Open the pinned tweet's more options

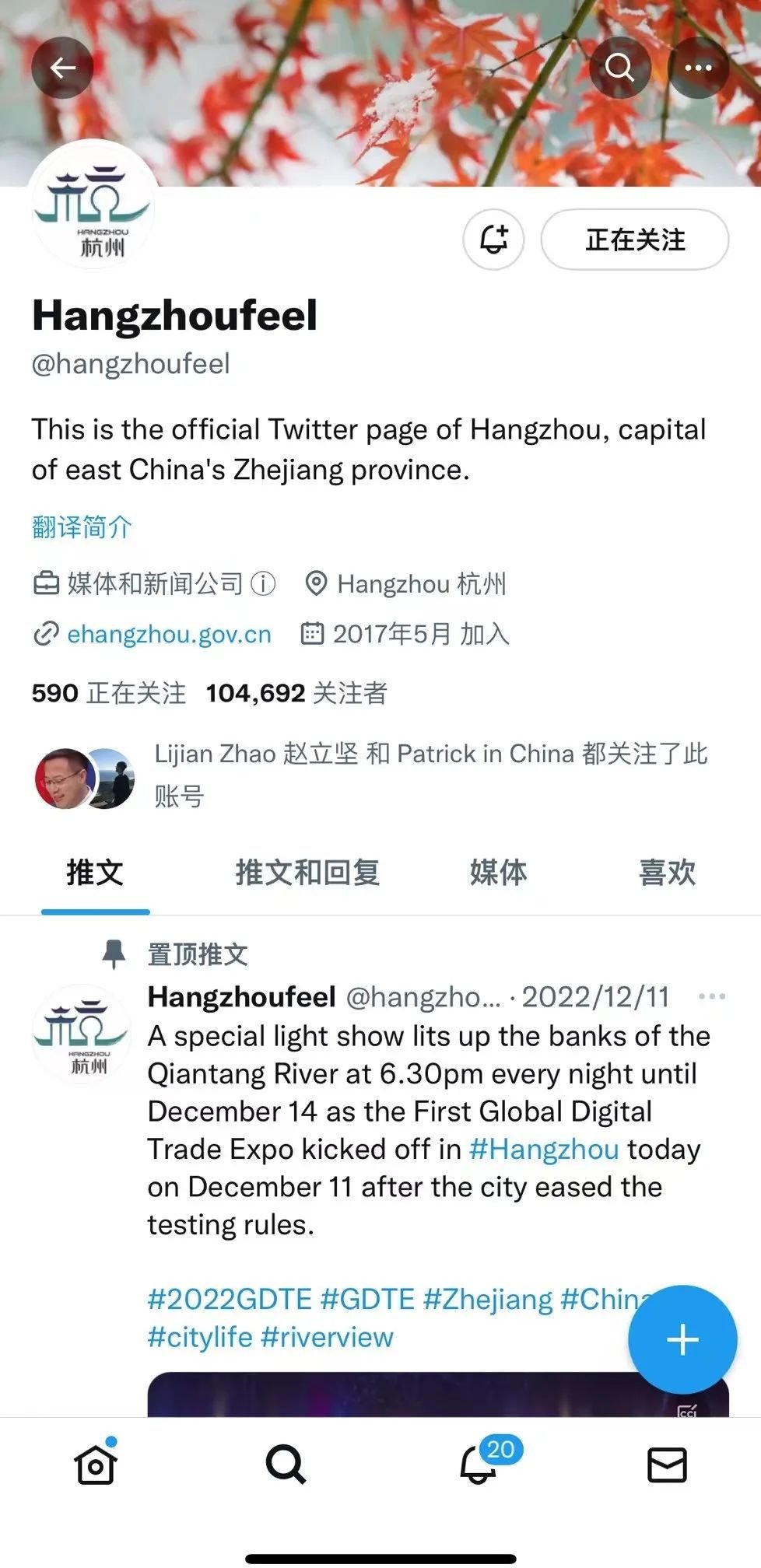click(x=711, y=996)
